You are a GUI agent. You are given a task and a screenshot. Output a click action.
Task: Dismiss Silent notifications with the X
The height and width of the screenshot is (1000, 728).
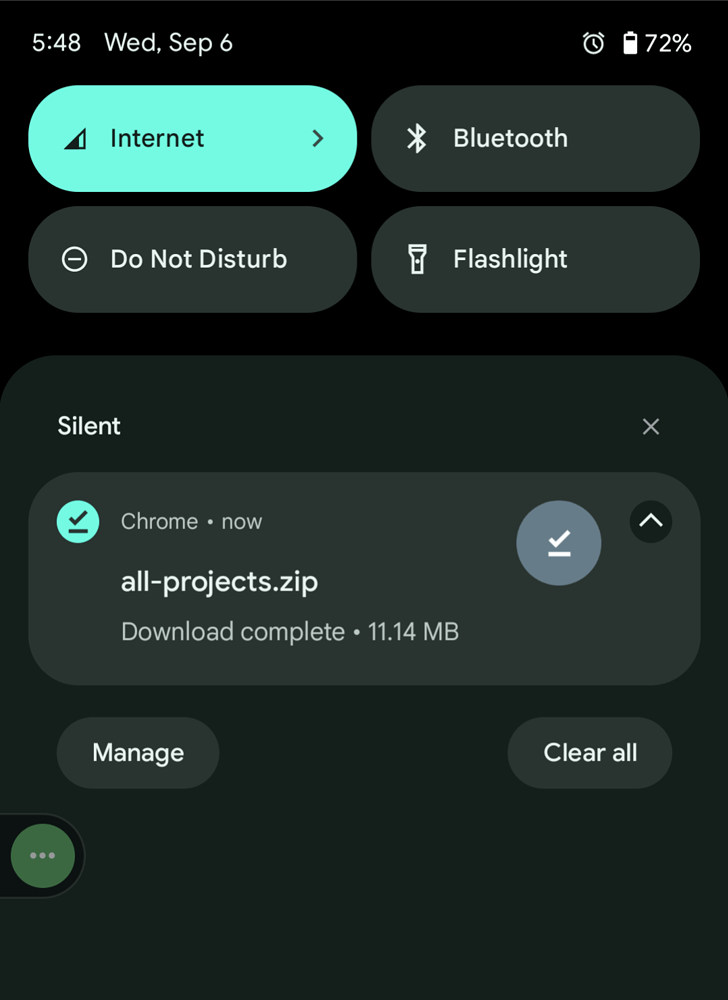(651, 426)
